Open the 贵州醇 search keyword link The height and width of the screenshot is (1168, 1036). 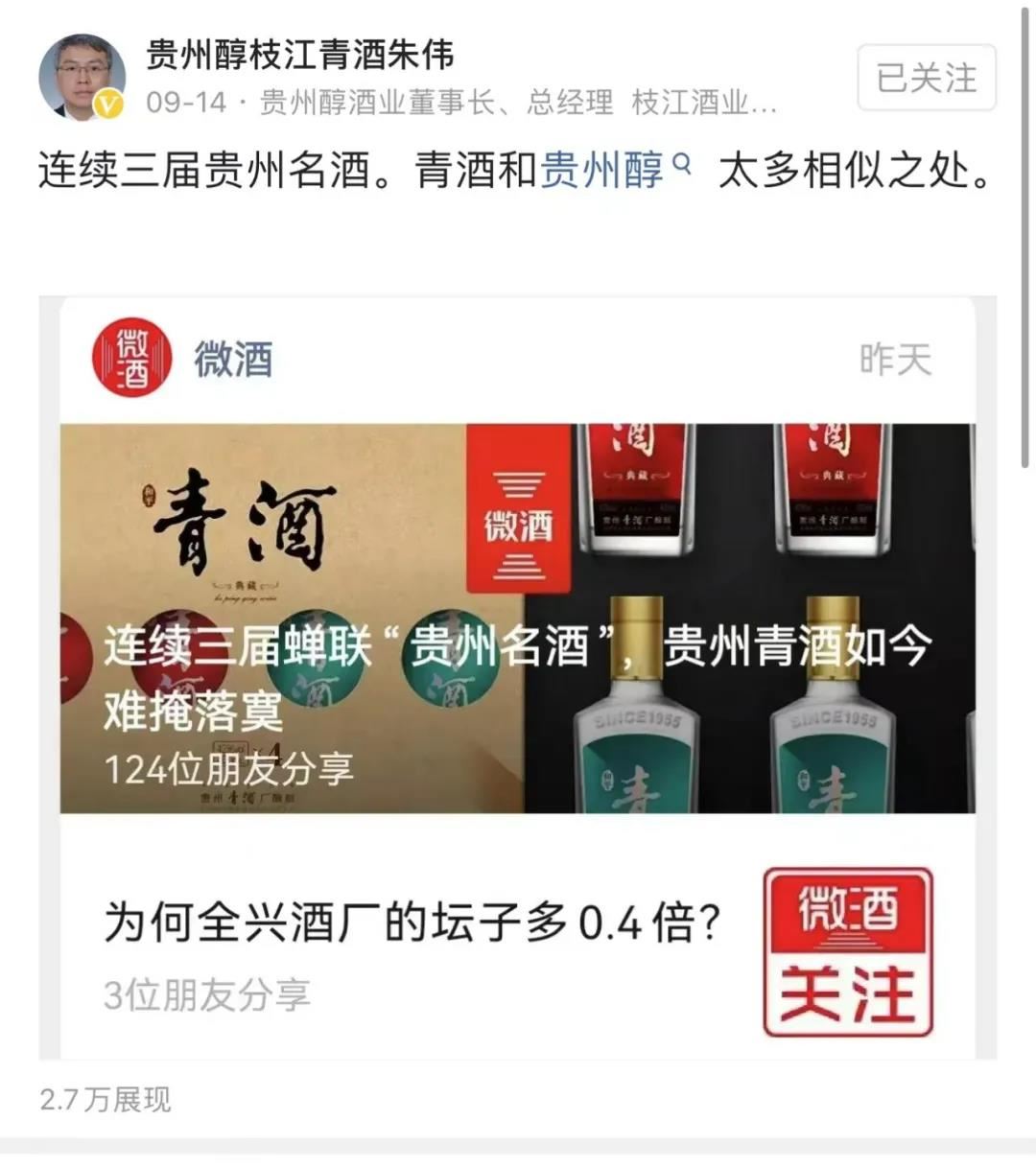[614, 172]
